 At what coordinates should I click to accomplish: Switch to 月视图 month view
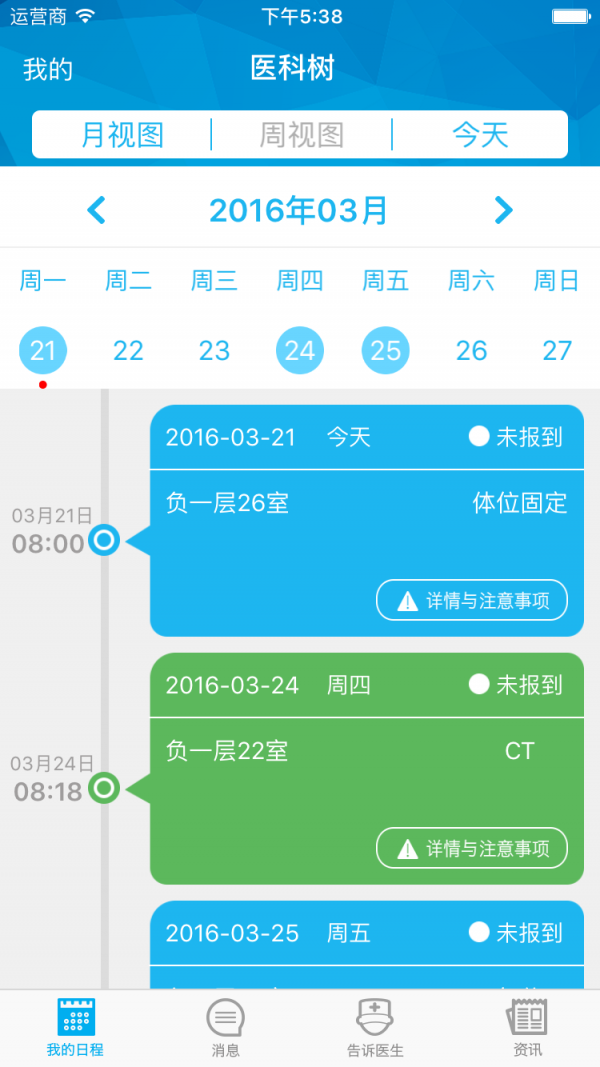[122, 135]
